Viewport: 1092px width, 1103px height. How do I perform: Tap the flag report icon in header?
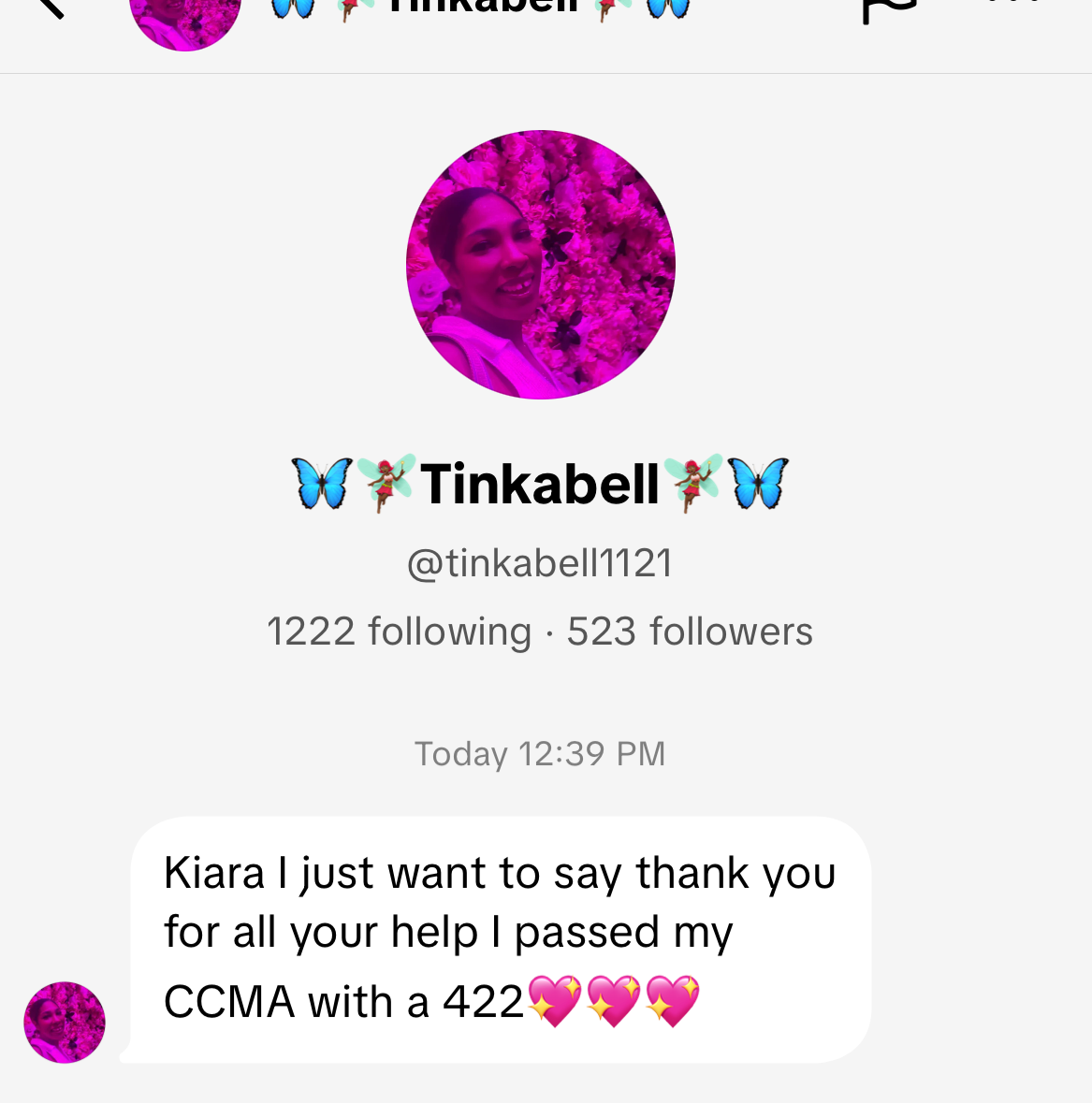(x=888, y=9)
